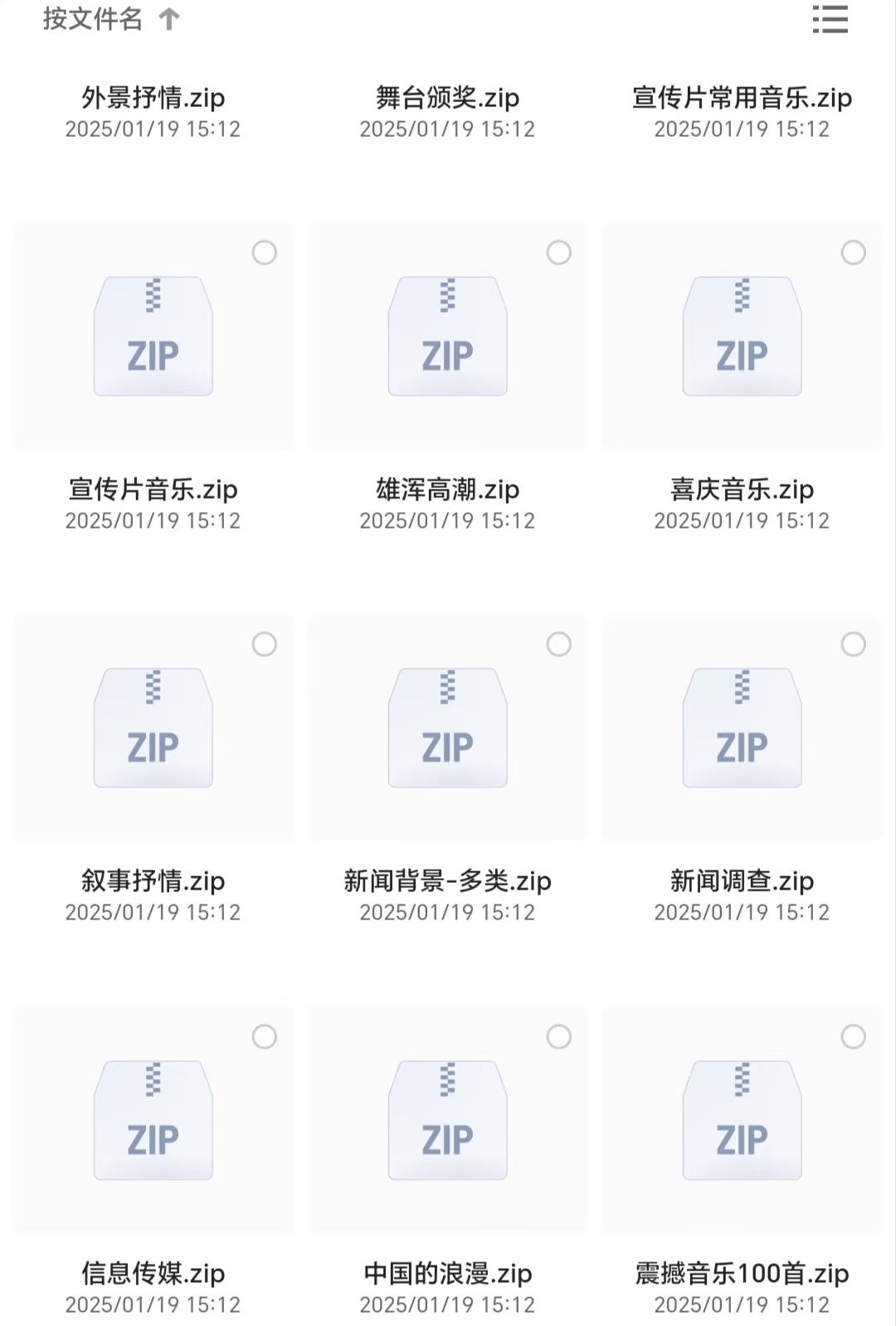
Task: Tick the selection circle for 雄浑高潮.zip
Action: point(559,252)
